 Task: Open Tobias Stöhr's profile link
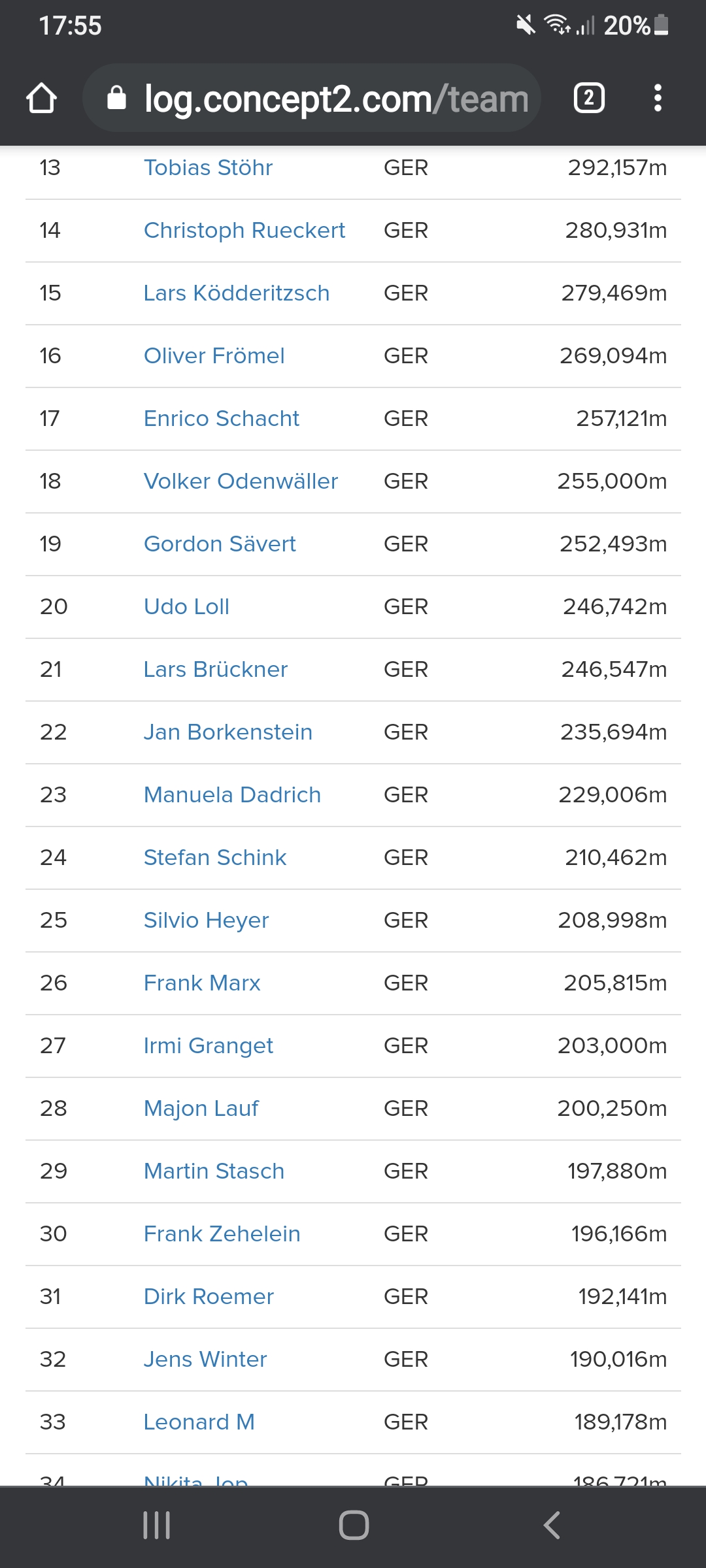[208, 168]
